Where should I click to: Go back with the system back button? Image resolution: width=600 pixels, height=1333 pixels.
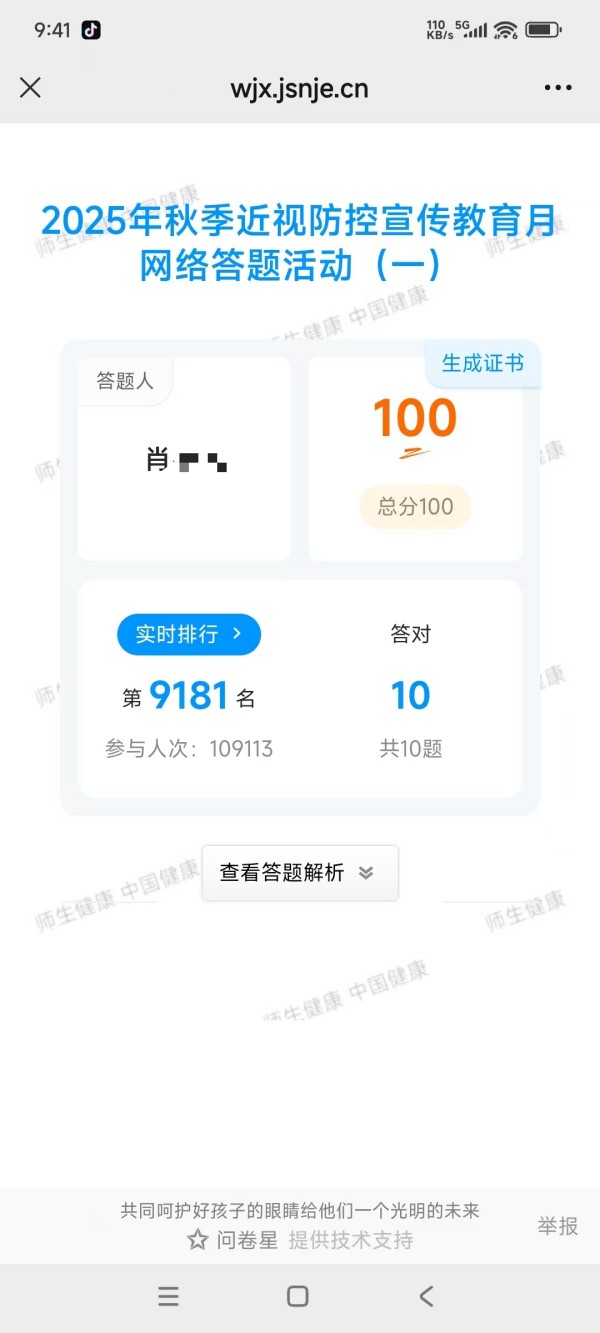click(426, 1297)
